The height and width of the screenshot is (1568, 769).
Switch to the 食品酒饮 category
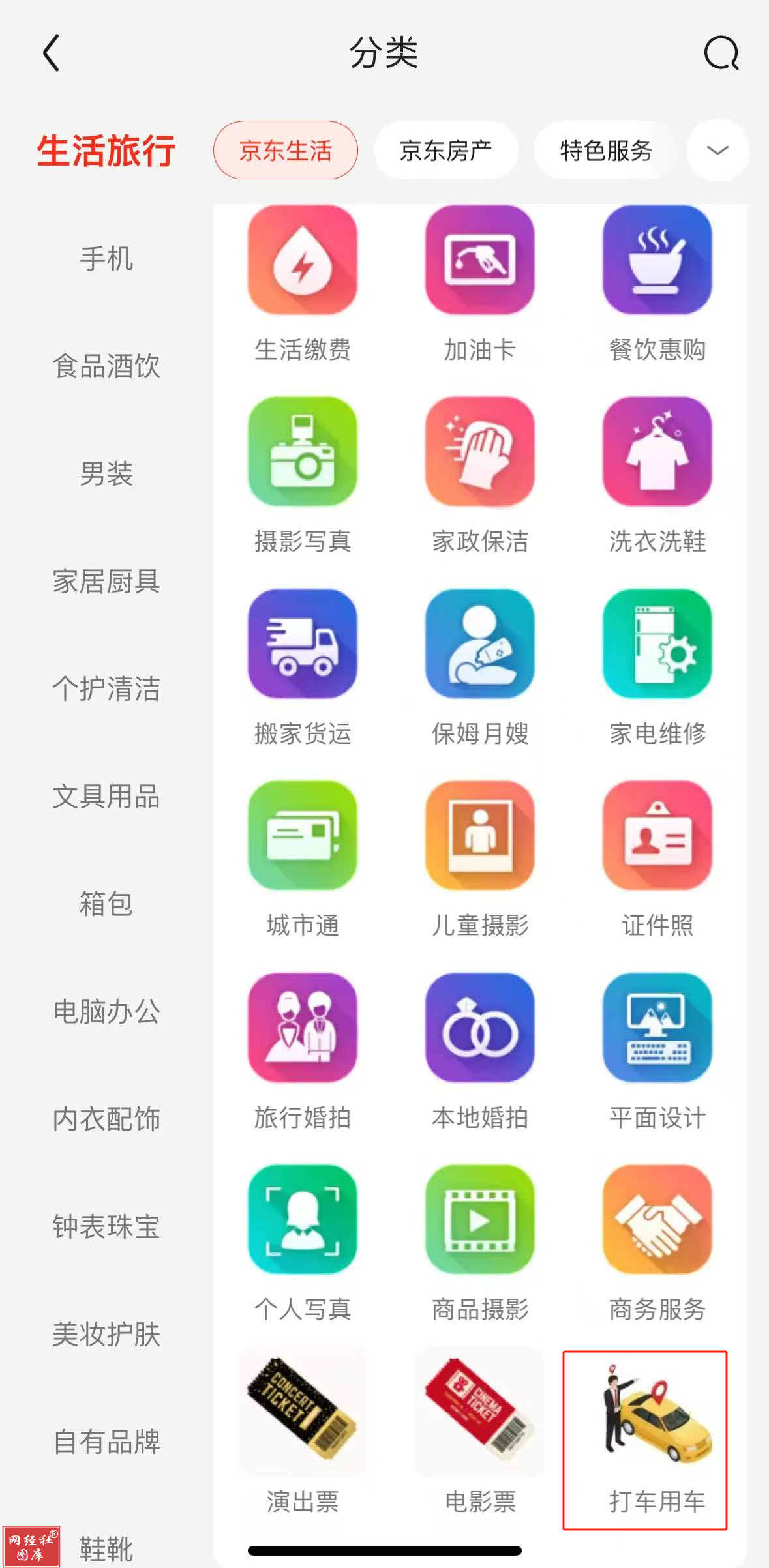(x=106, y=366)
